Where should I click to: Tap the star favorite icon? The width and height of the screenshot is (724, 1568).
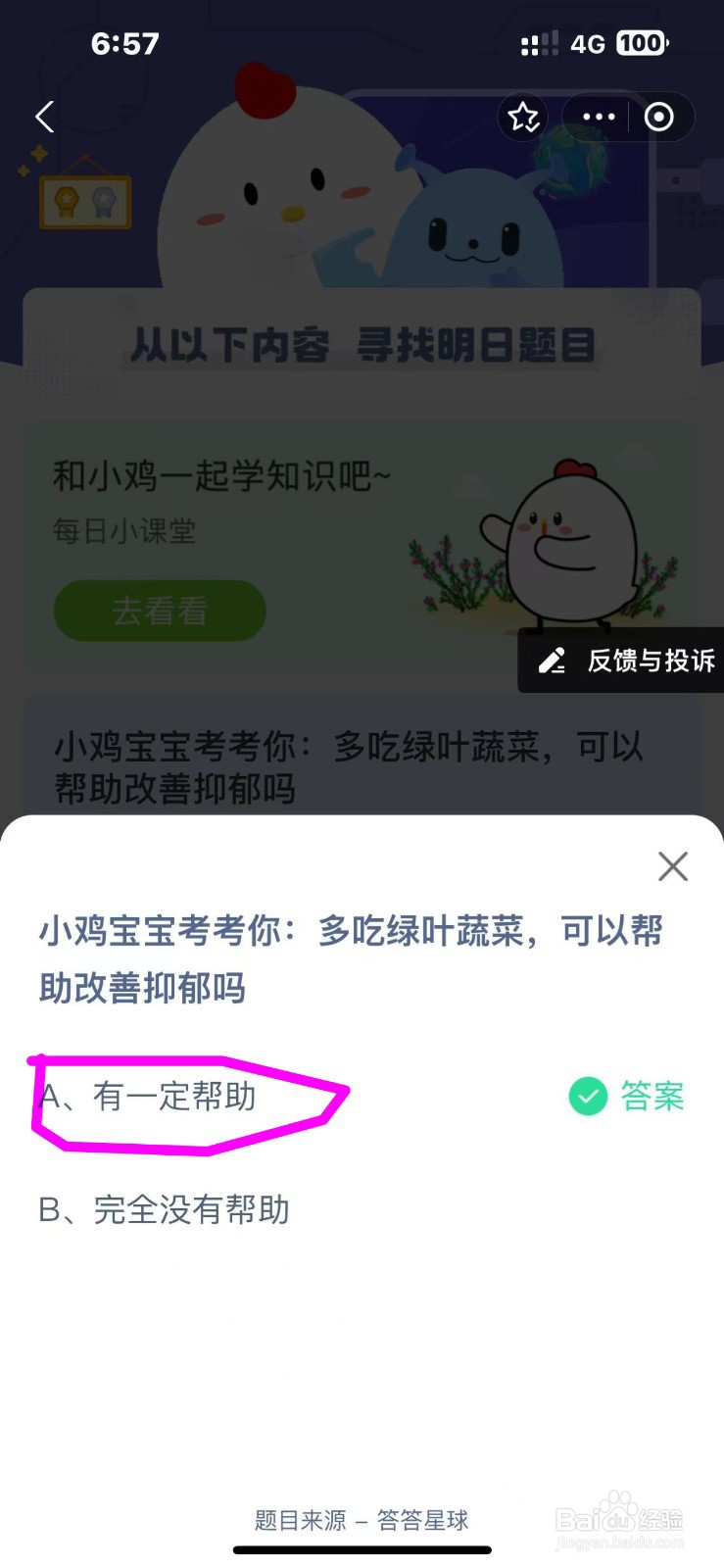524,117
